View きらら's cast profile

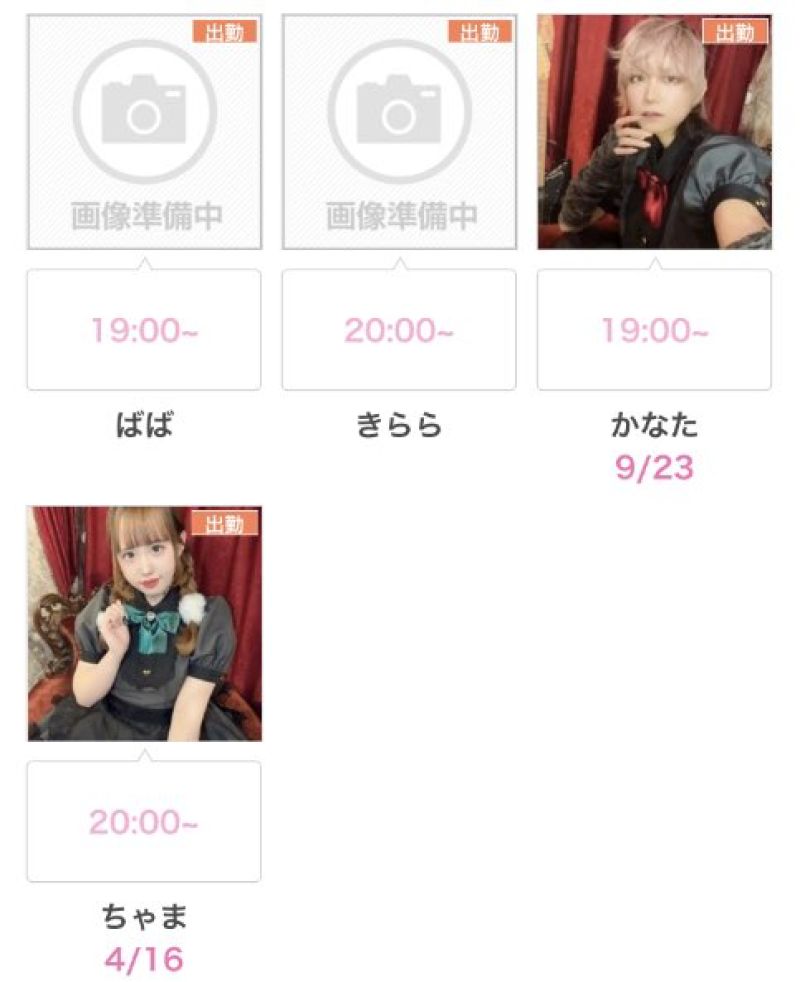(x=399, y=132)
